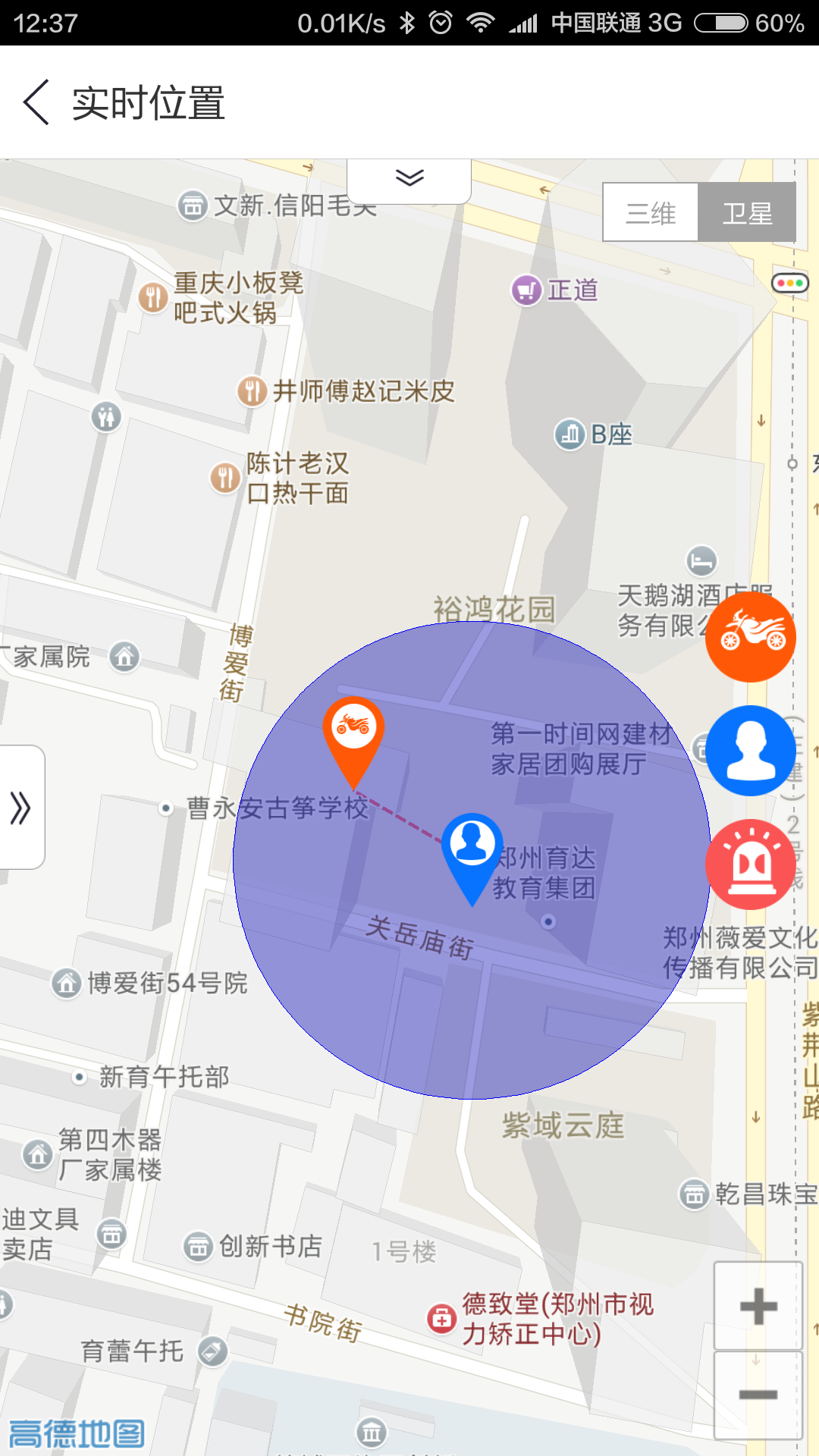Image resolution: width=819 pixels, height=1456 pixels.
Task: Zoom out with the minus button
Action: pyautogui.click(x=758, y=1395)
